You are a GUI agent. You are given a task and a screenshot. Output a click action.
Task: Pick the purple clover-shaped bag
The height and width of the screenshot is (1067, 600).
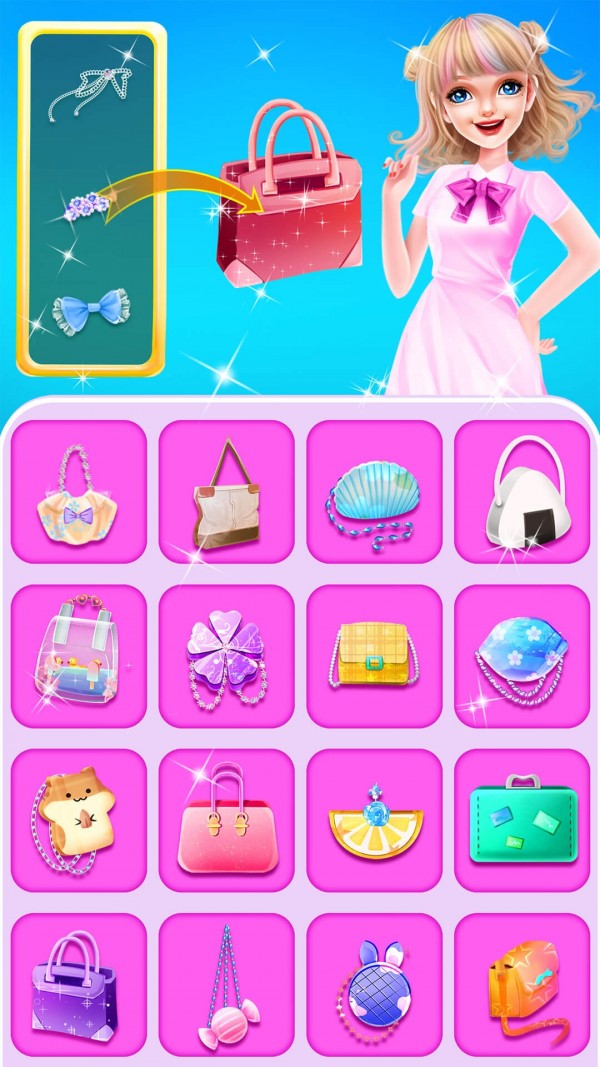coord(226,656)
